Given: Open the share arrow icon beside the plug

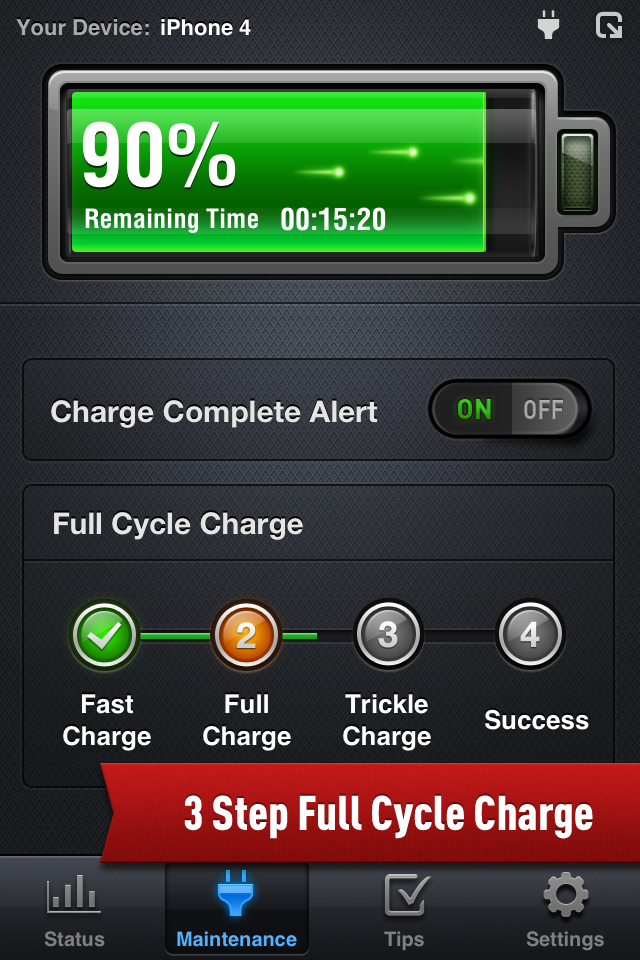Looking at the screenshot, I should pyautogui.click(x=608, y=26).
